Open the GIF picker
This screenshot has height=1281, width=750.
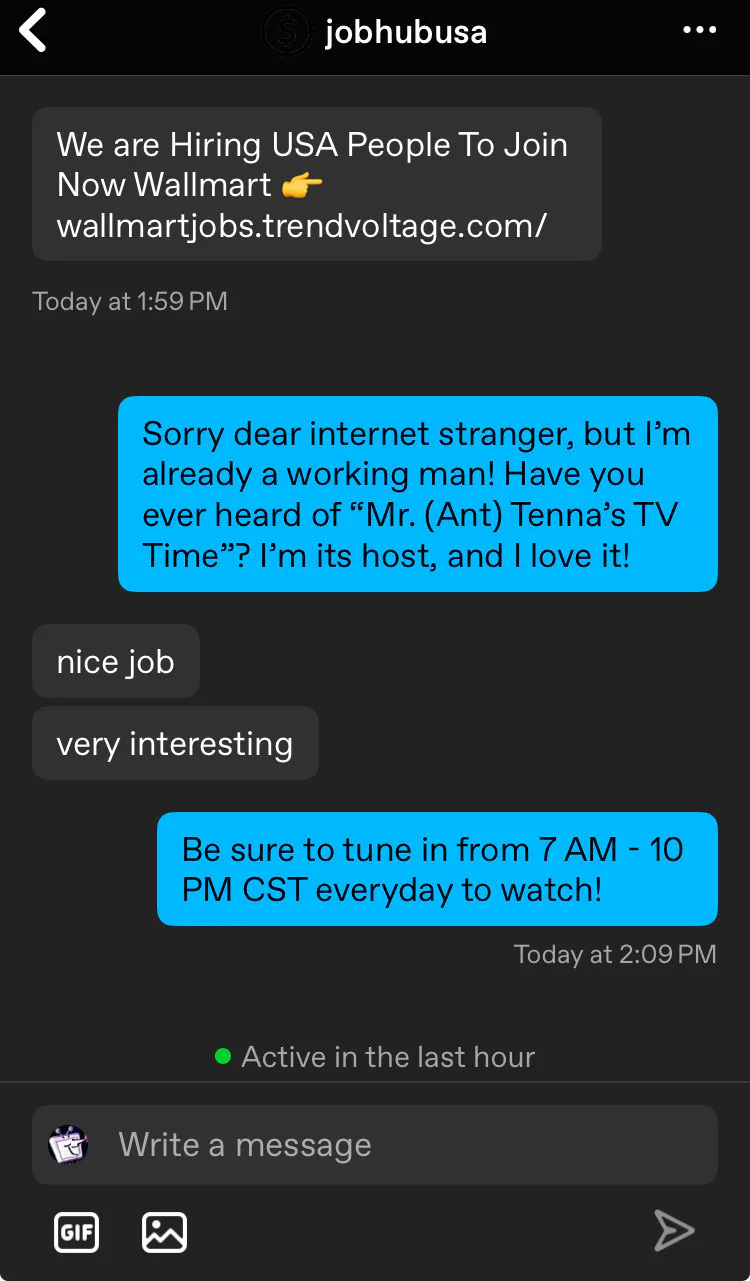[76, 1232]
